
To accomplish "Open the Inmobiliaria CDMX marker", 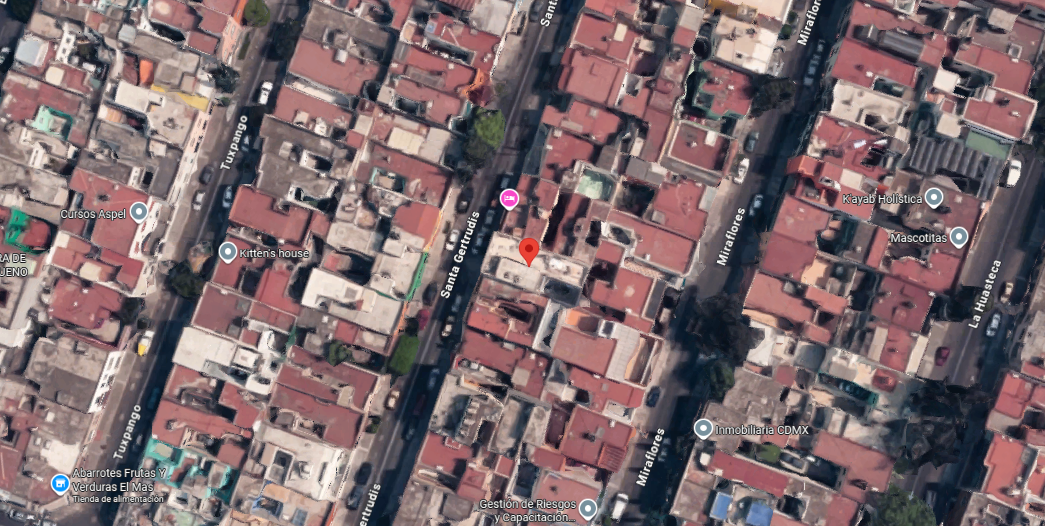I will point(703,428).
